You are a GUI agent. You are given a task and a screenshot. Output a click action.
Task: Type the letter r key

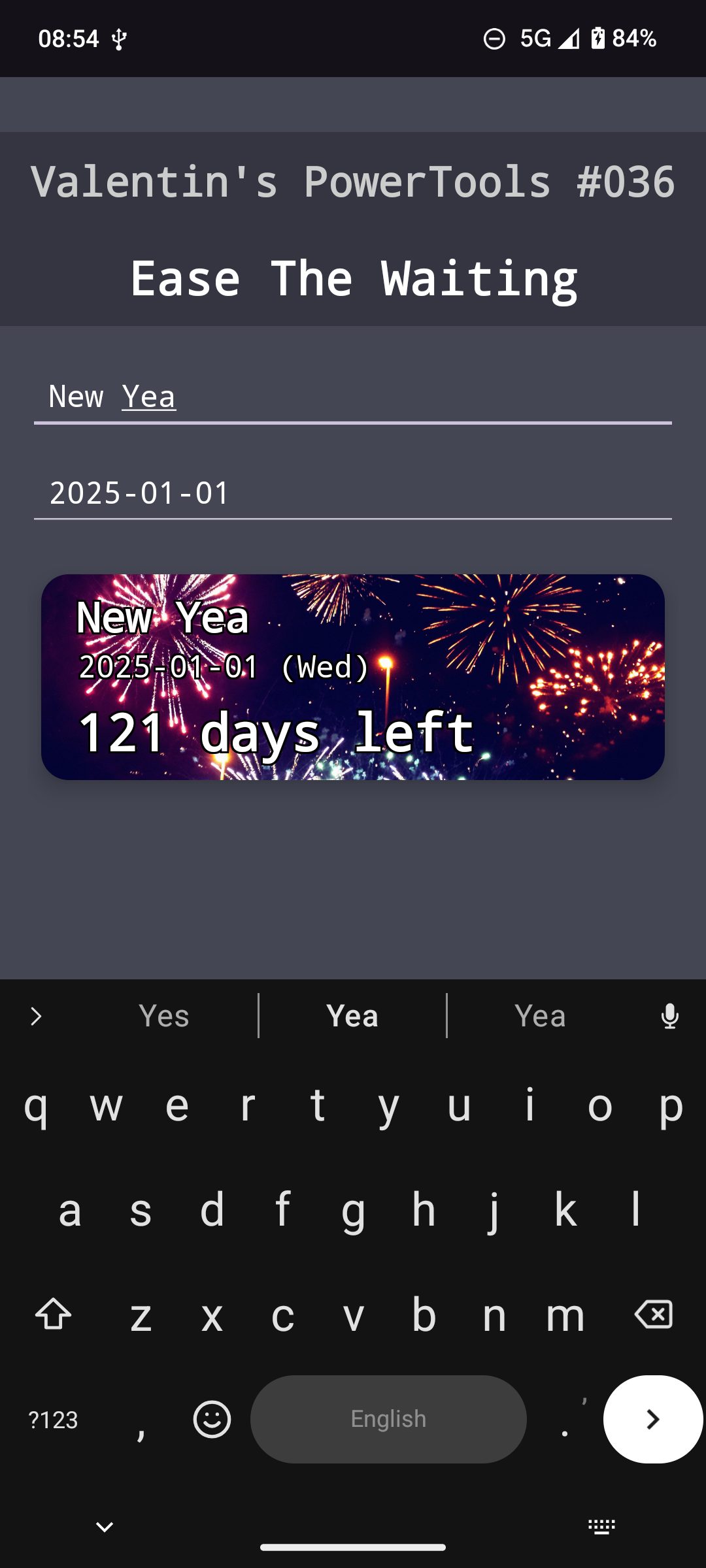pos(247,1105)
